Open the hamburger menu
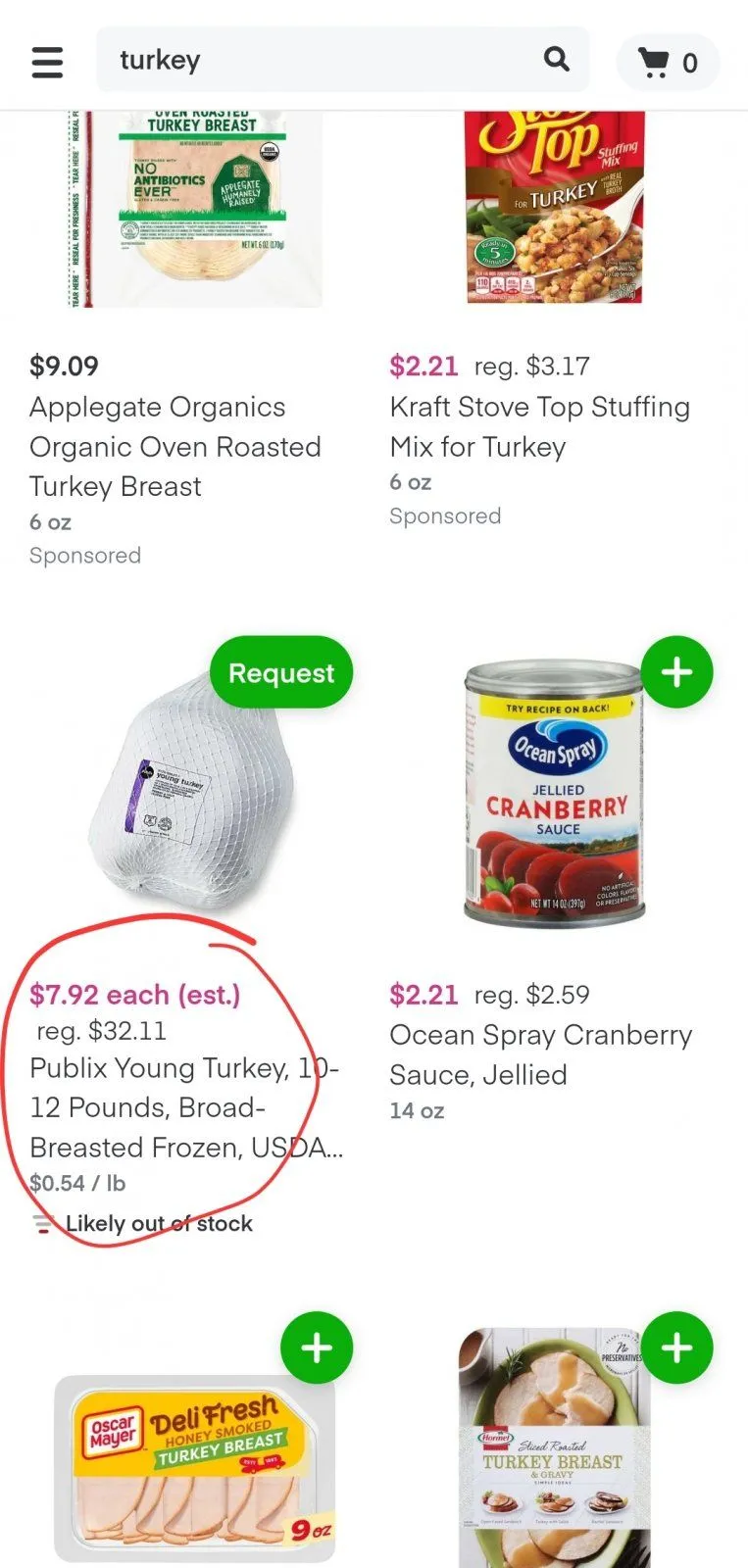 [x=47, y=62]
